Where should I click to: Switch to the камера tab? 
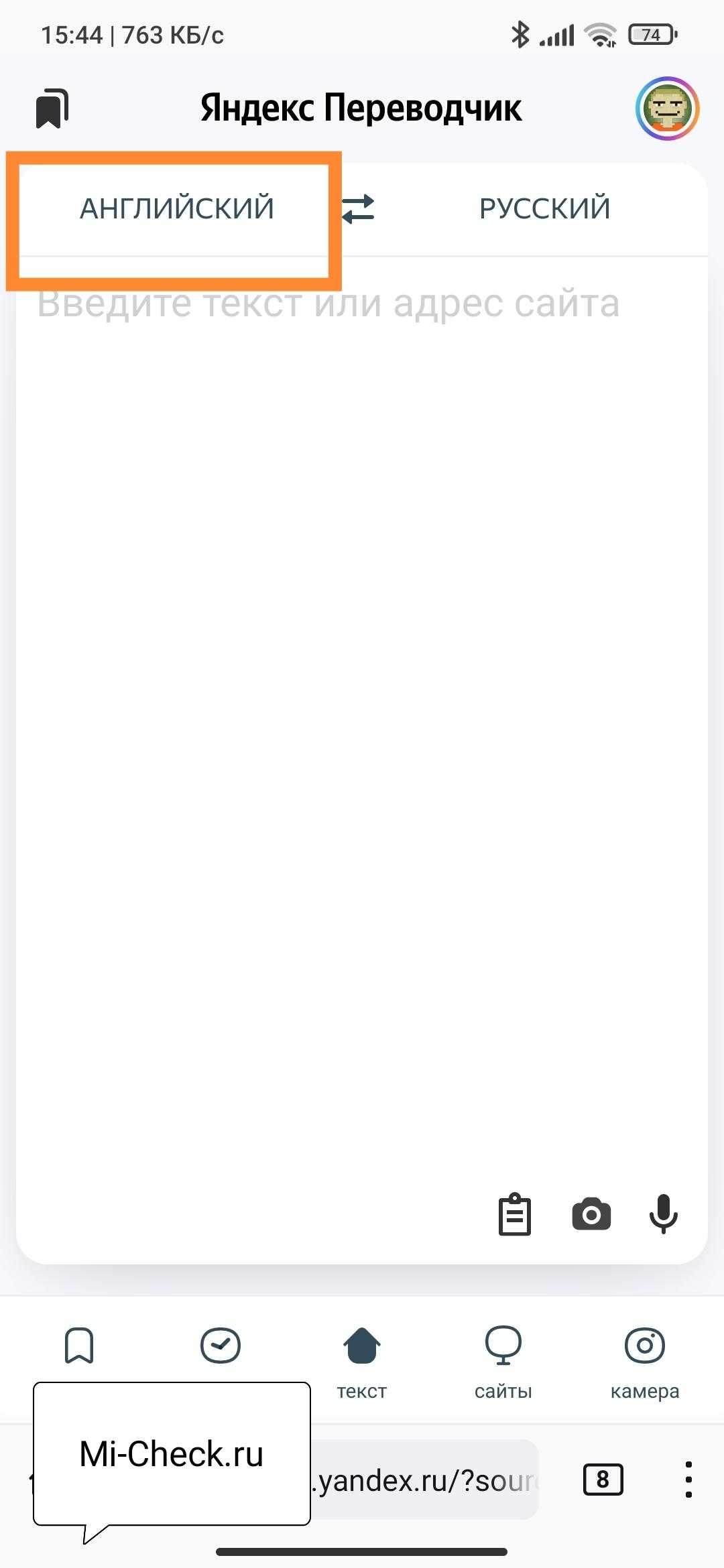click(645, 1360)
